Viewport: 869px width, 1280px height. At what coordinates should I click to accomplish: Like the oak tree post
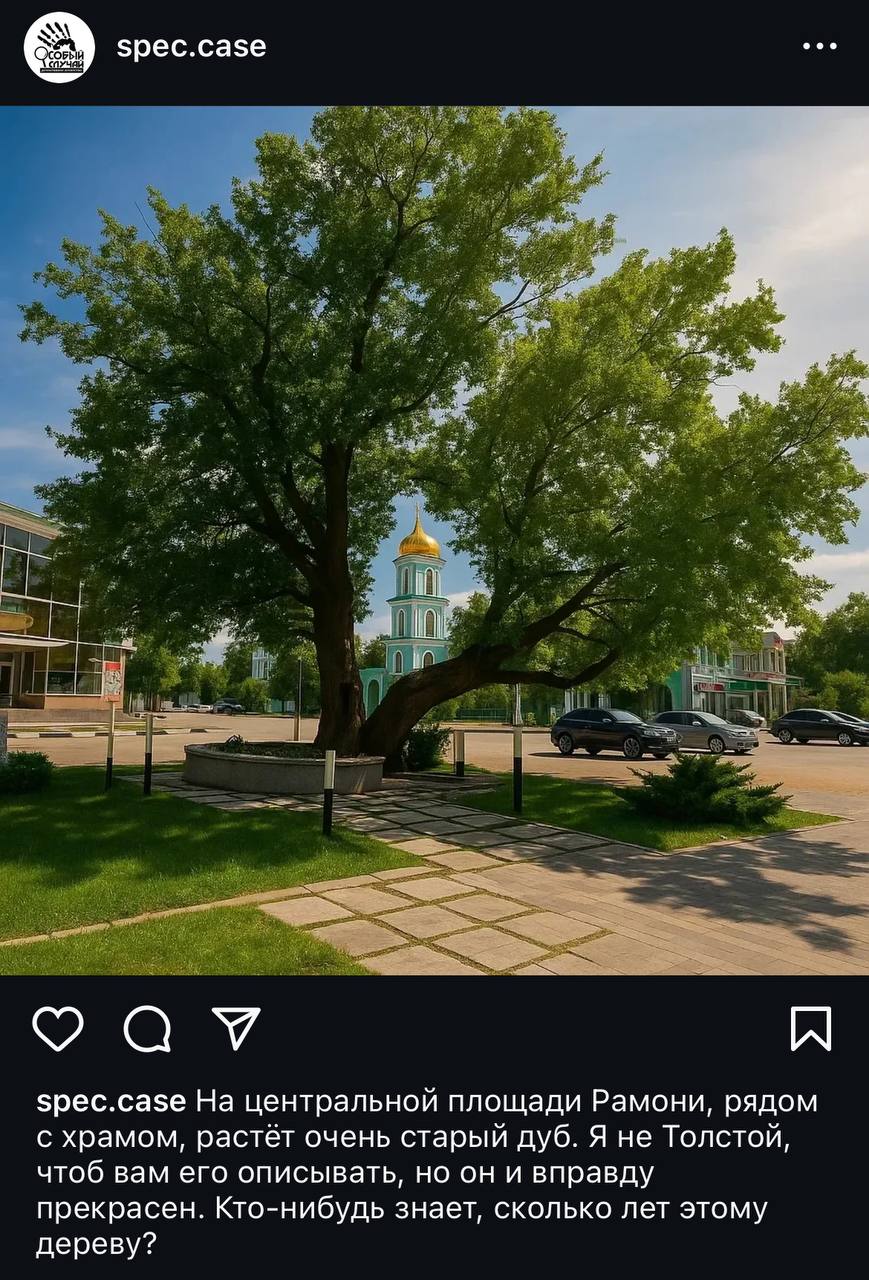pos(58,1028)
